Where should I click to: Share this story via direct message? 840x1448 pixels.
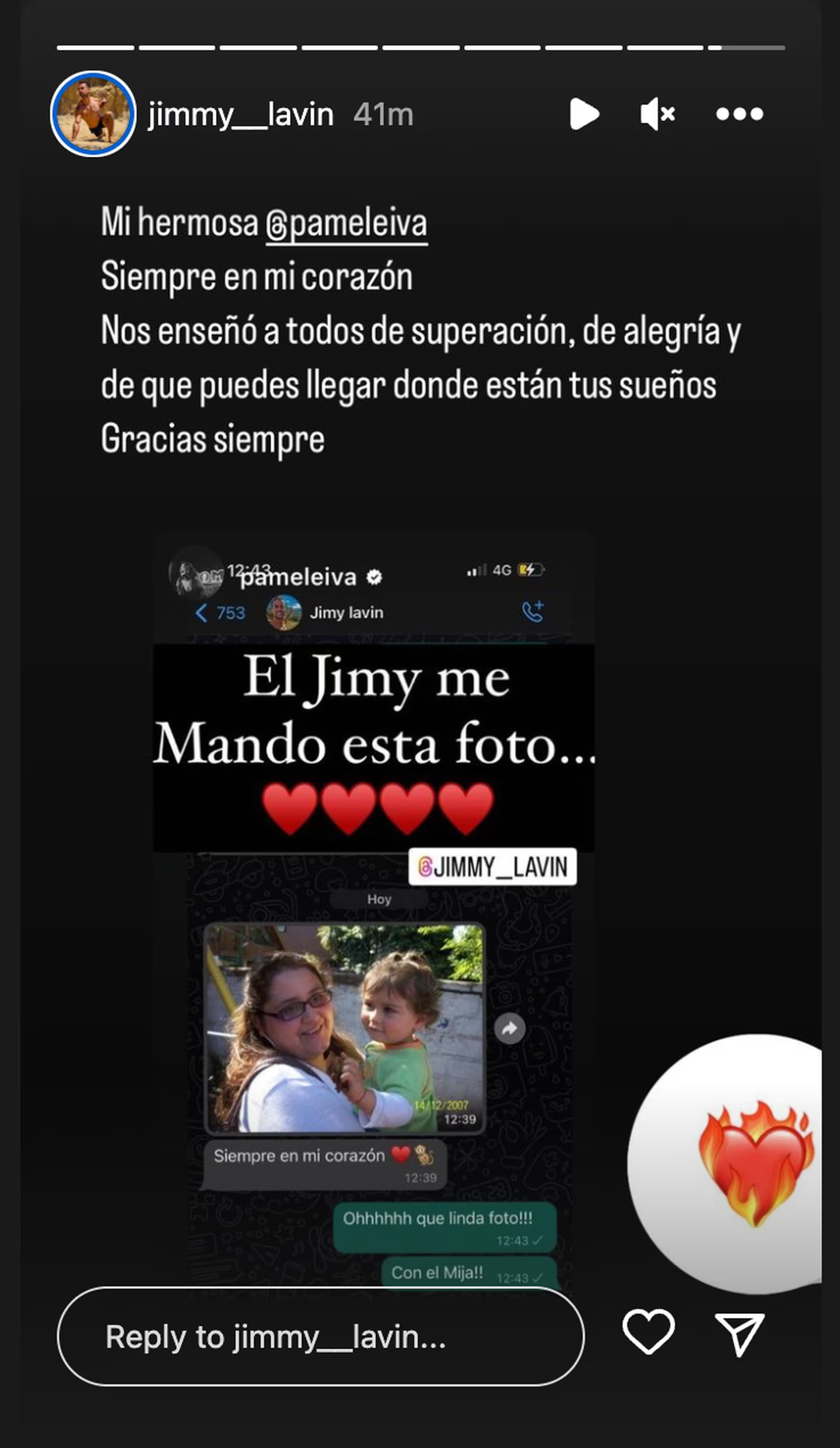pyautogui.click(x=739, y=1333)
